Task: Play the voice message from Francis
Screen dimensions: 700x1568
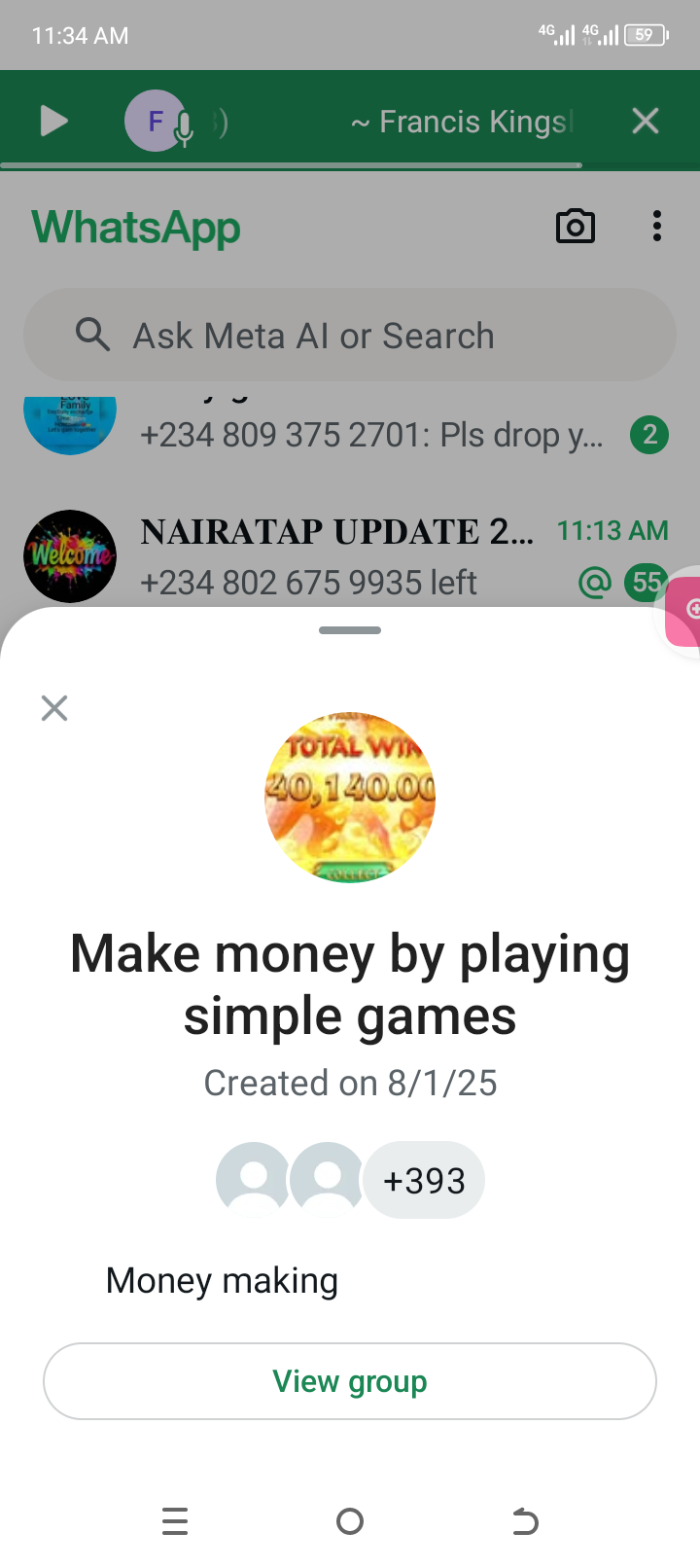Action: (x=53, y=122)
